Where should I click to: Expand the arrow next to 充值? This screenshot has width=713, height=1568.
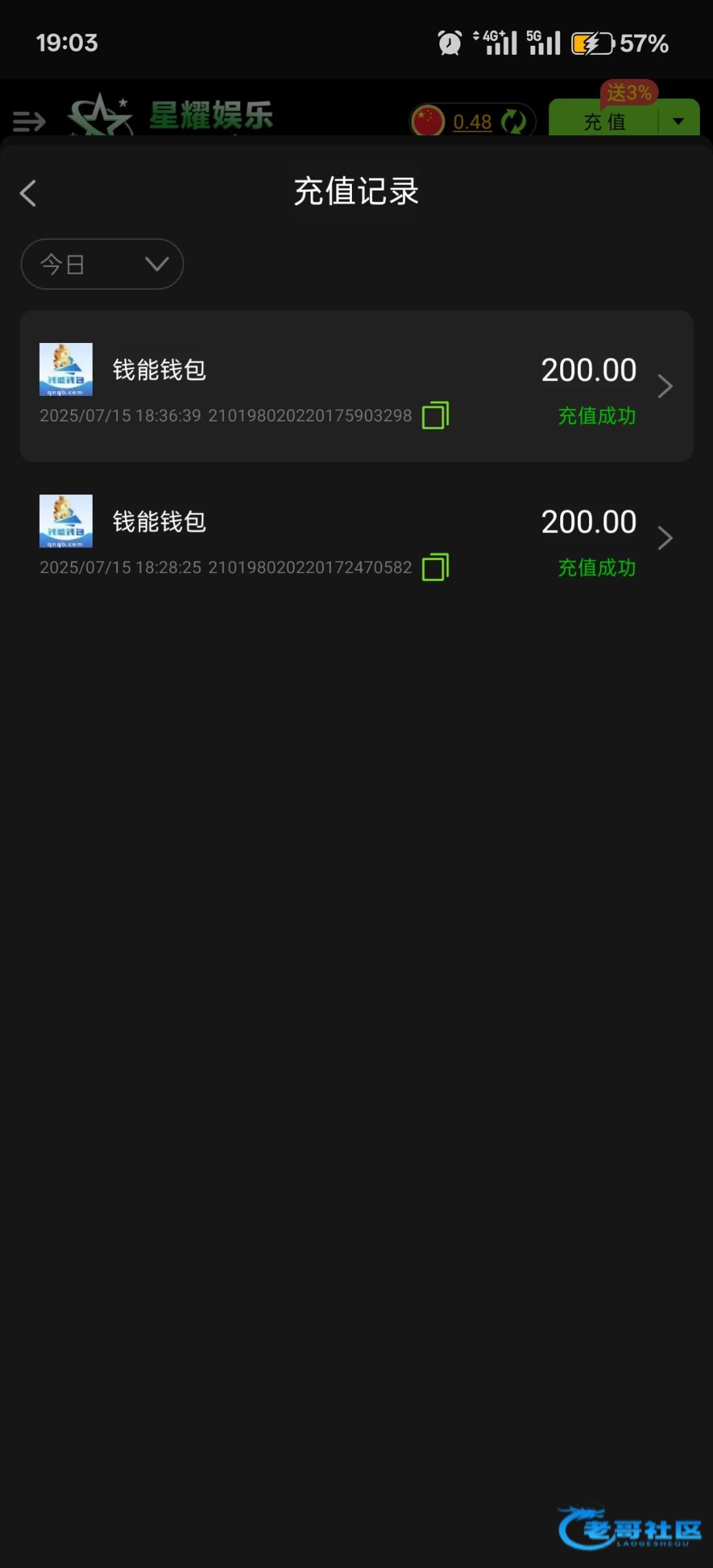(678, 121)
